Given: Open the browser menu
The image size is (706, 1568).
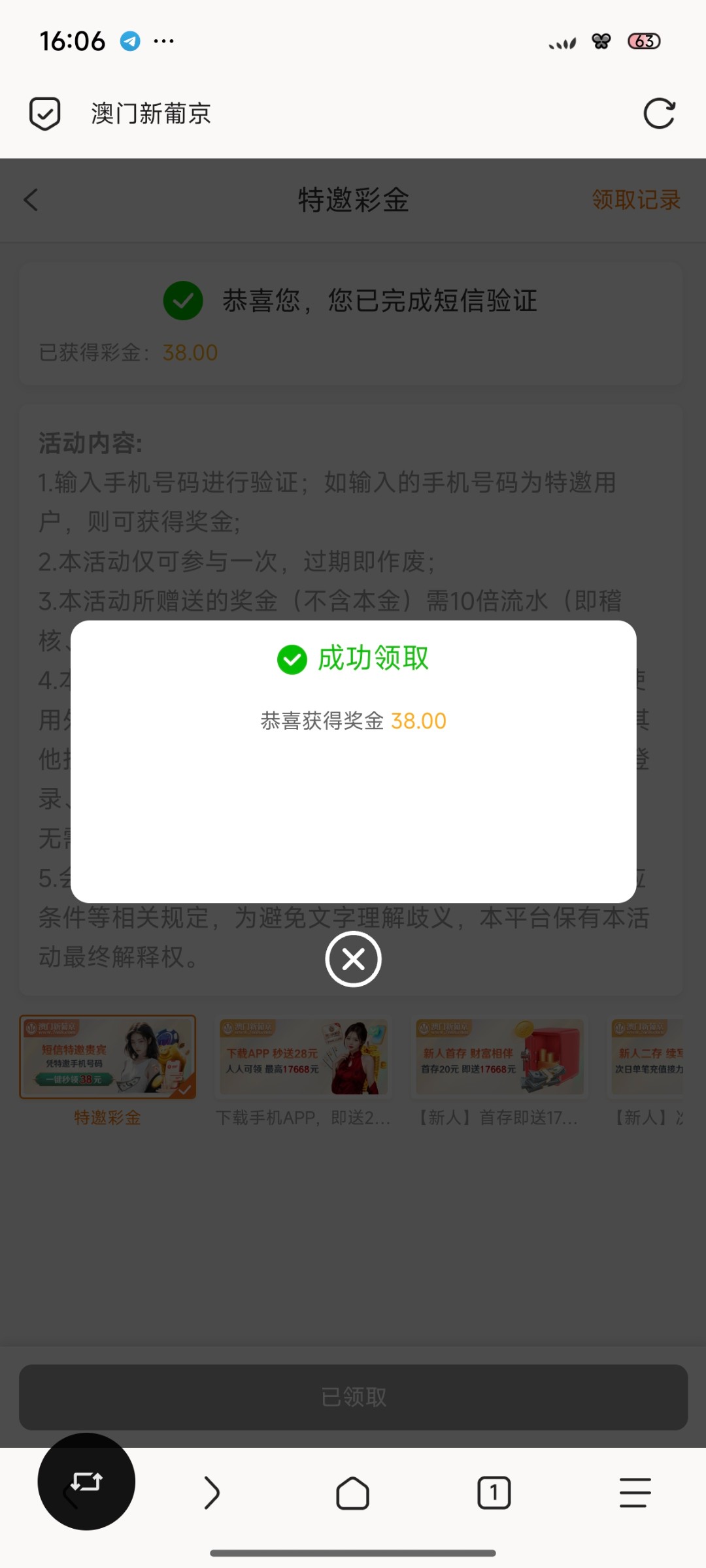Looking at the screenshot, I should point(635,1493).
